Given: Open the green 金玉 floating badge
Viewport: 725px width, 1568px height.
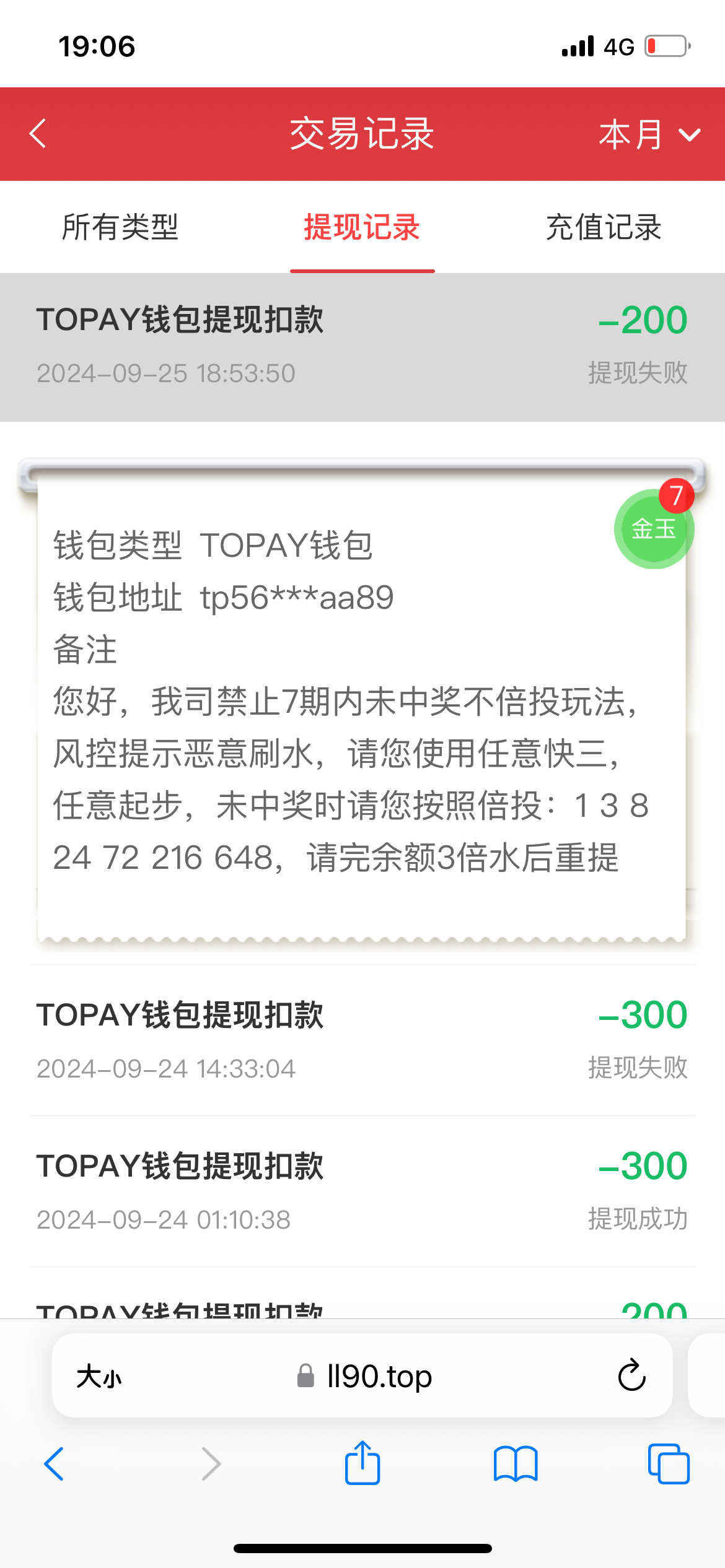Looking at the screenshot, I should click(x=653, y=529).
